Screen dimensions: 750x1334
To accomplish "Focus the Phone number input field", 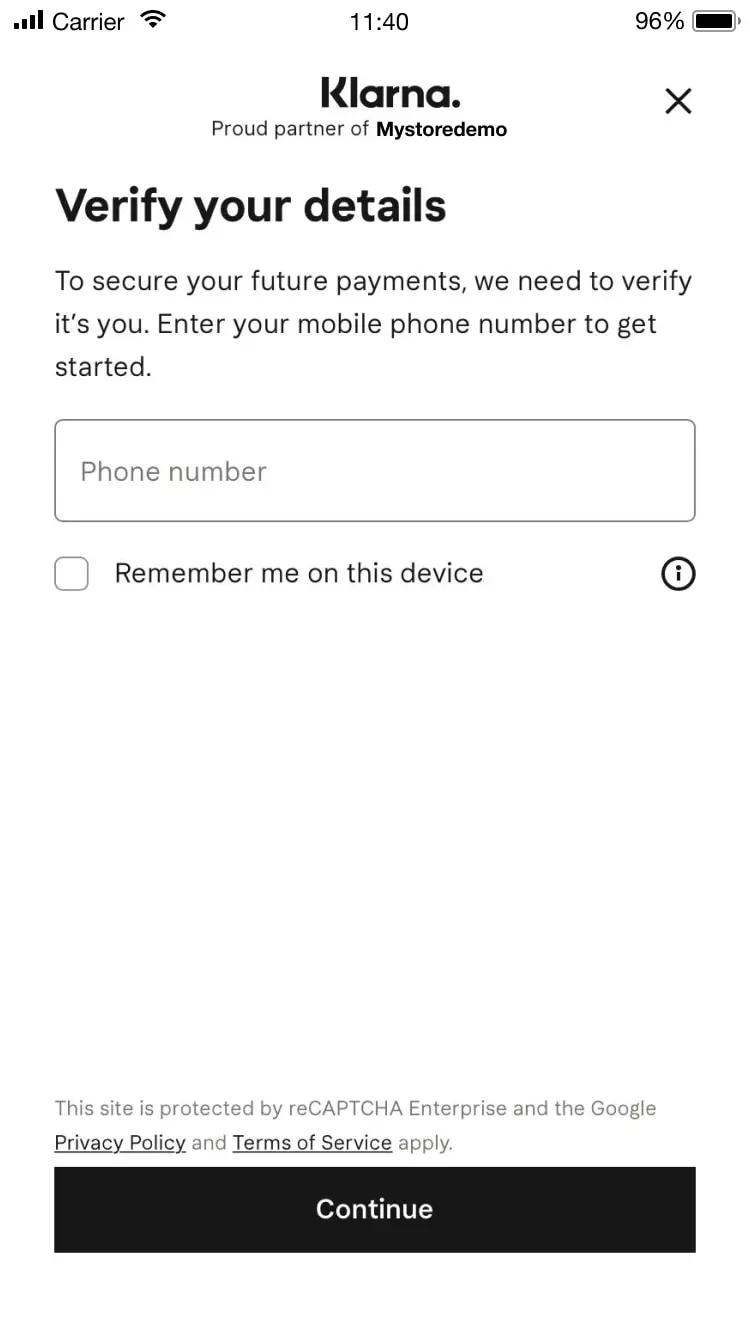I will point(374,470).
